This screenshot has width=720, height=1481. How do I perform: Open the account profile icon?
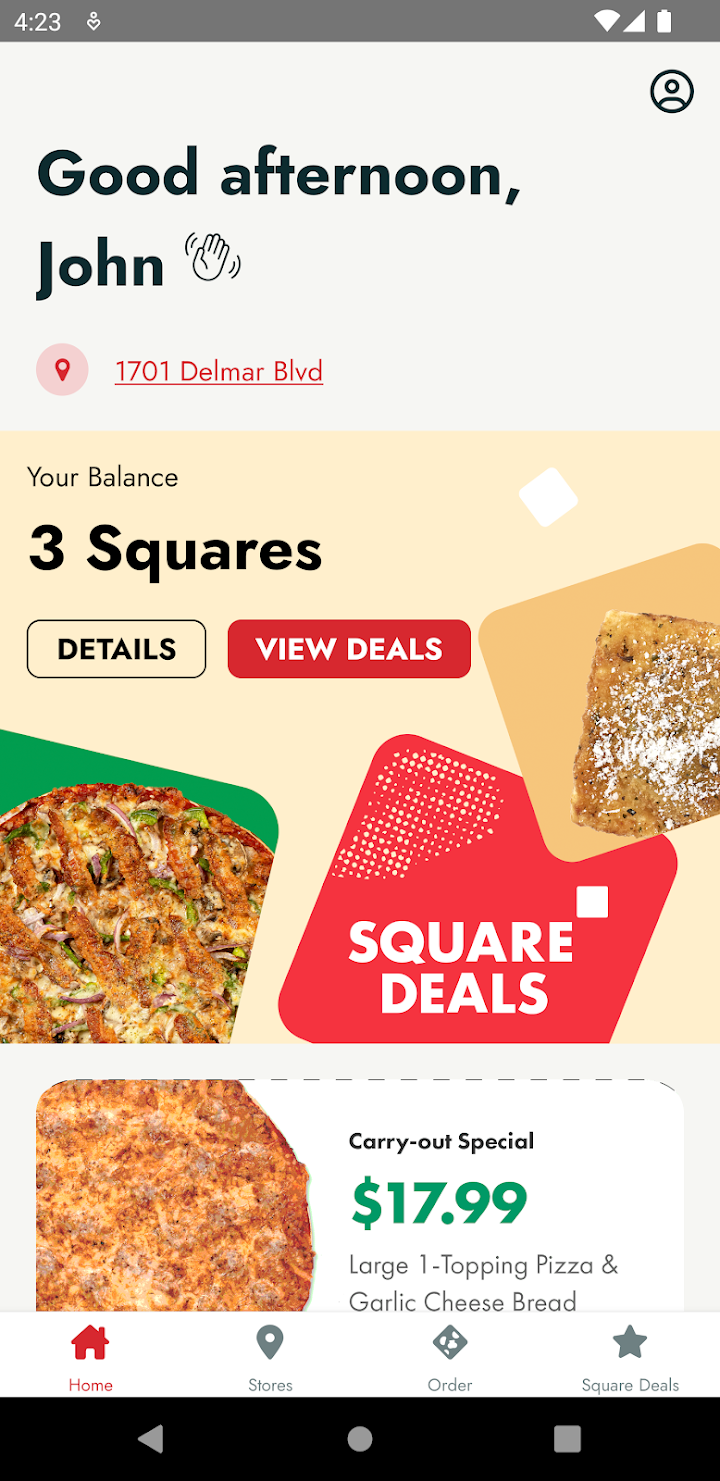click(x=671, y=92)
